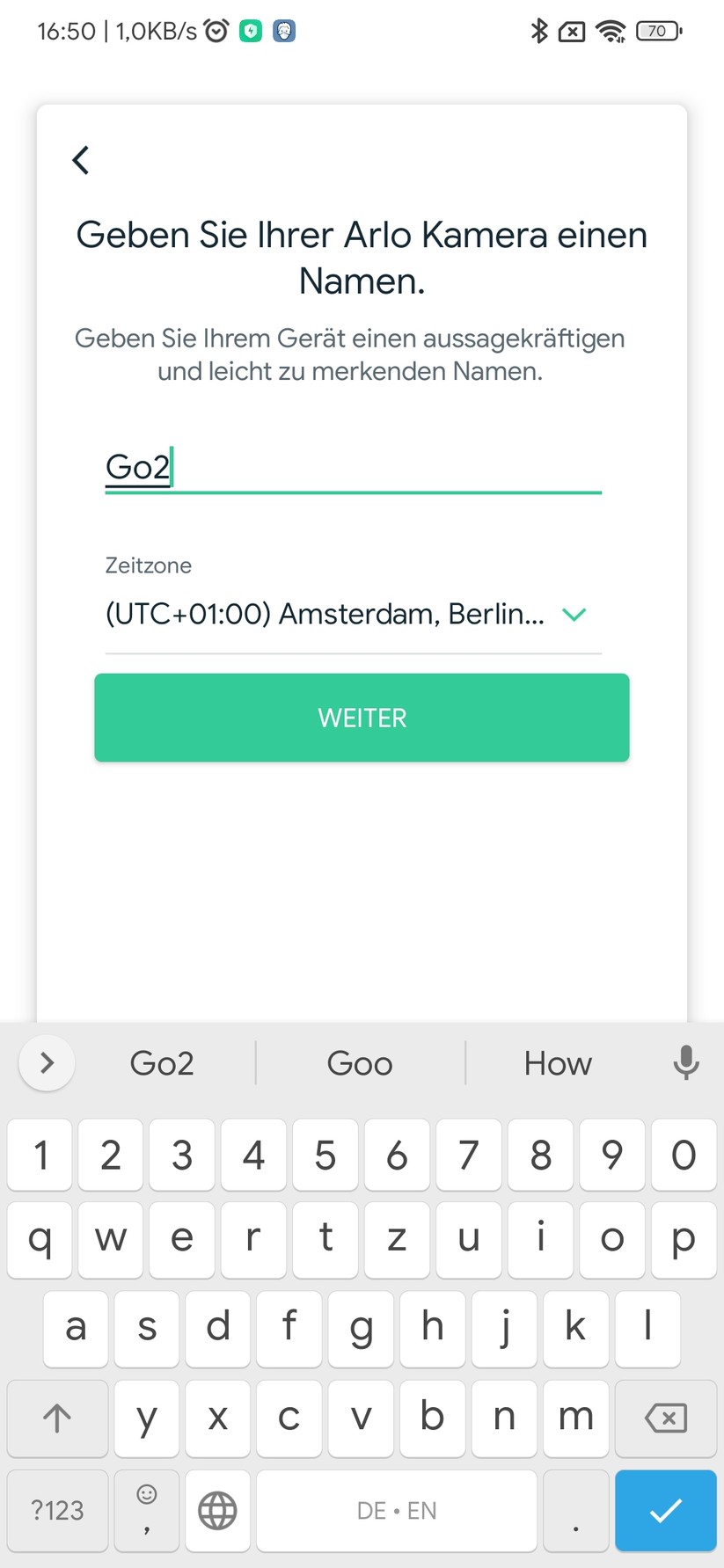The image size is (724, 1568).
Task: Tap the backspace key to delete a character
Action: pyautogui.click(x=666, y=1418)
